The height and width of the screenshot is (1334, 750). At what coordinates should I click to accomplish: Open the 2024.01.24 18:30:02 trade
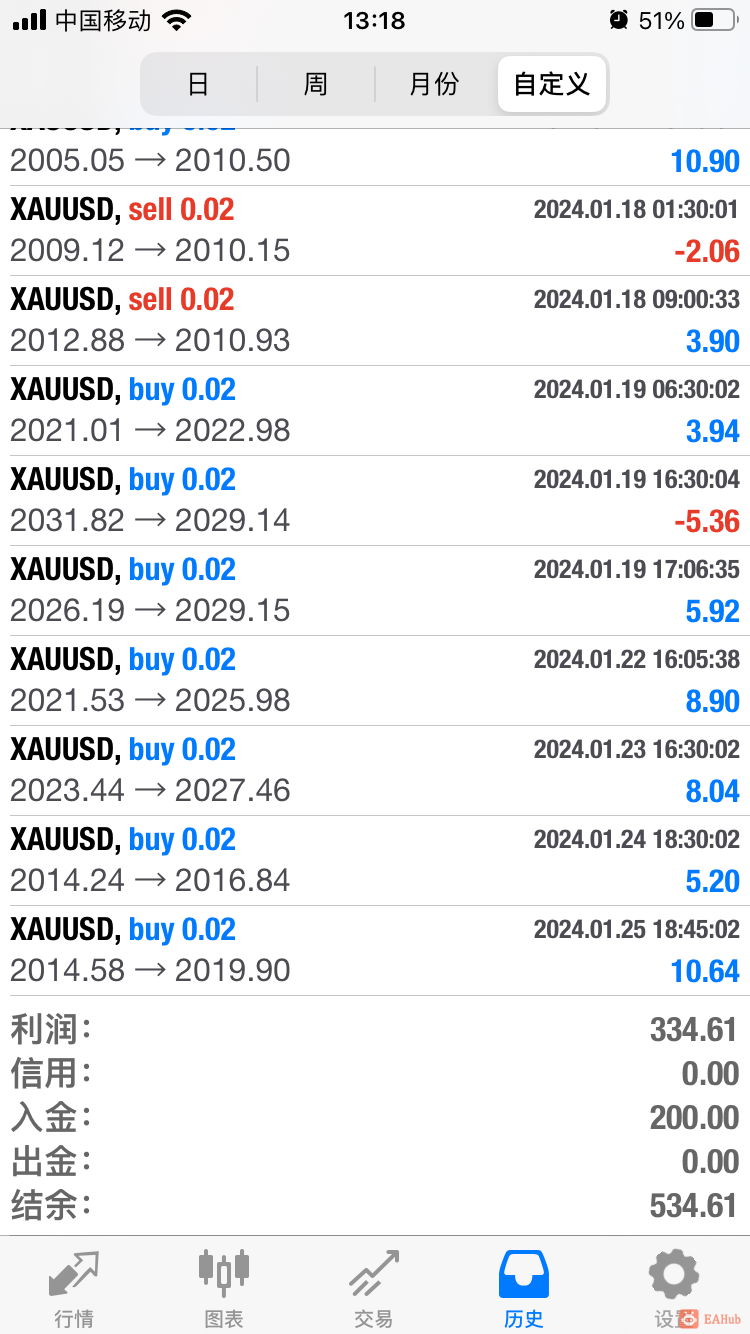375,861
